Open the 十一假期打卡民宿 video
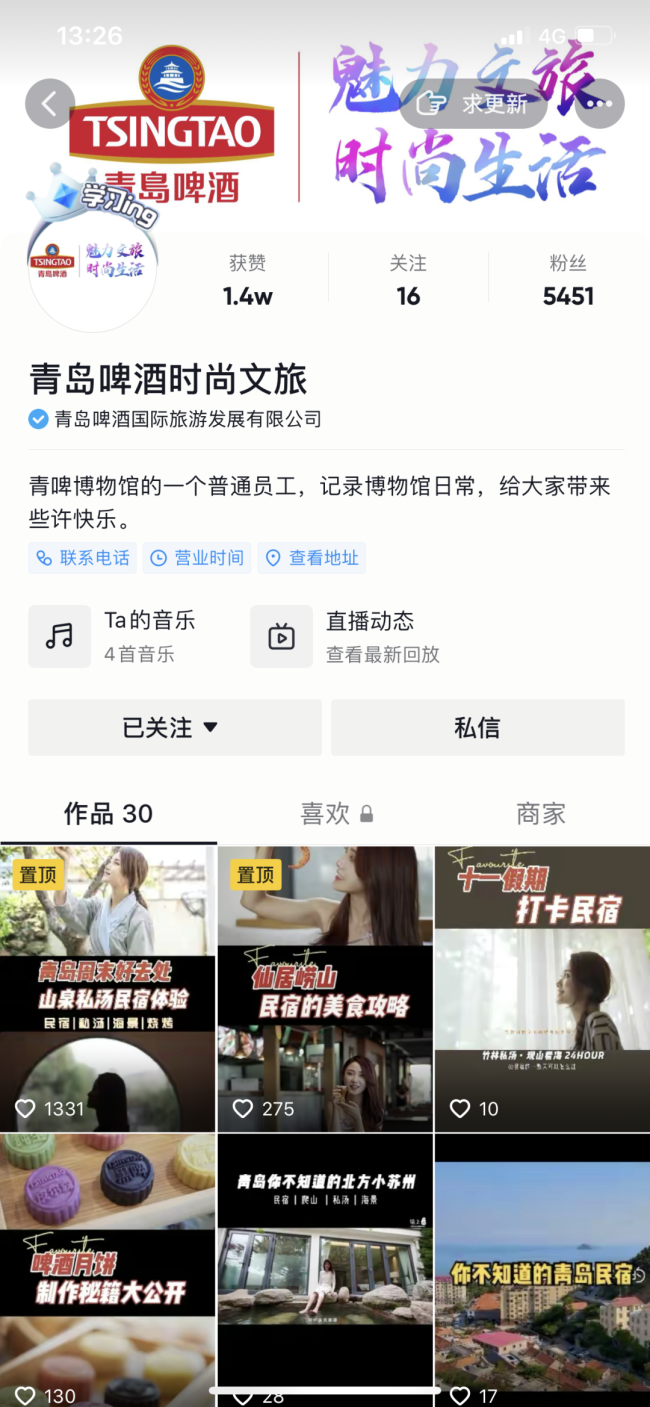 pyautogui.click(x=542, y=988)
